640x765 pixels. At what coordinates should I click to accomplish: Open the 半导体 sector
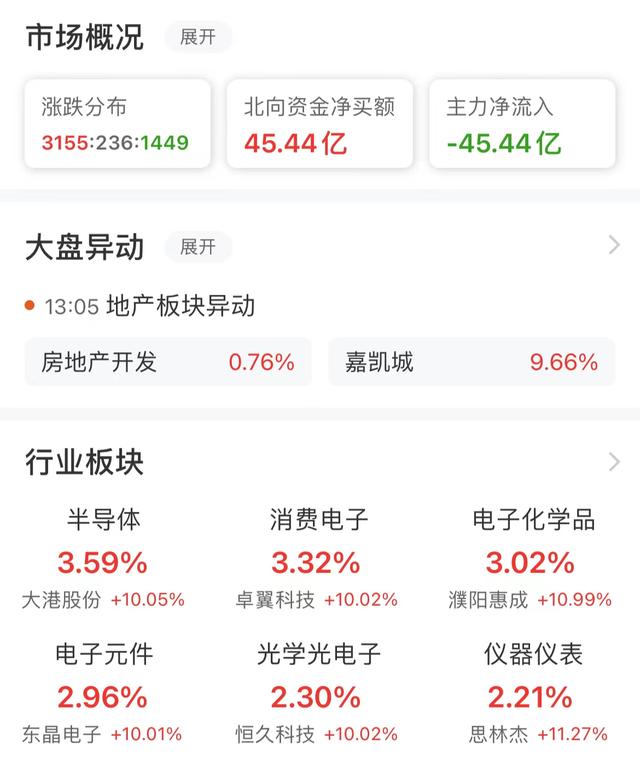pyautogui.click(x=104, y=560)
